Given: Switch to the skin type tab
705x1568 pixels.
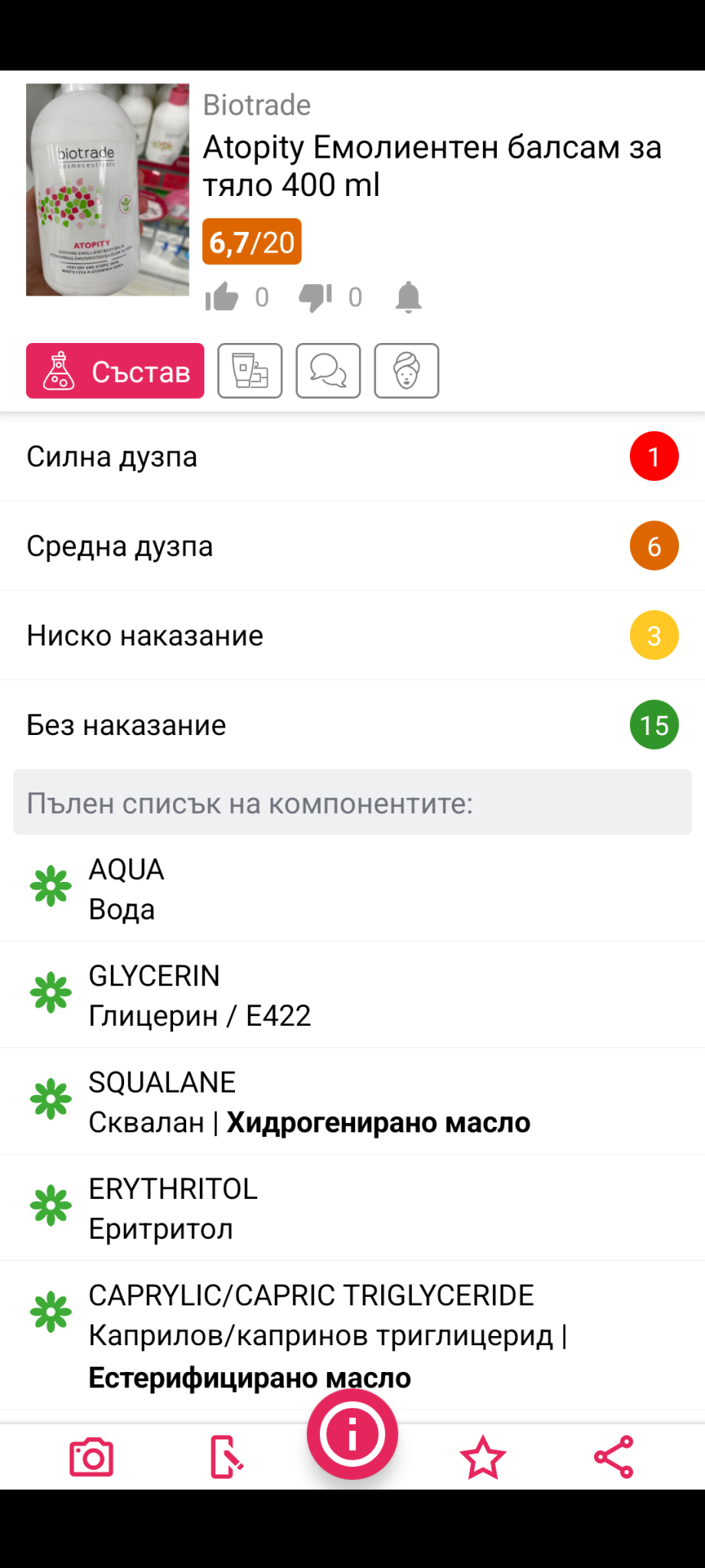Looking at the screenshot, I should (406, 371).
